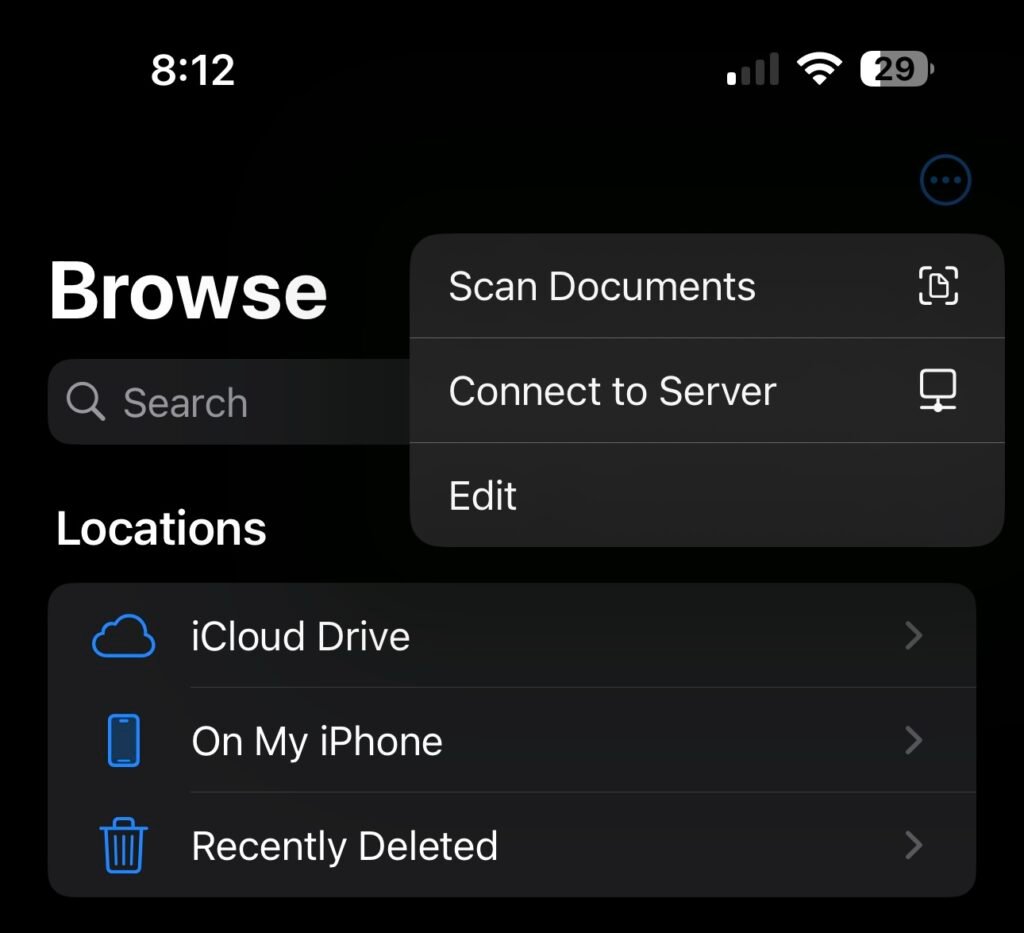Image resolution: width=1024 pixels, height=933 pixels.
Task: Select Edit in the popup menu
Action: click(x=707, y=495)
